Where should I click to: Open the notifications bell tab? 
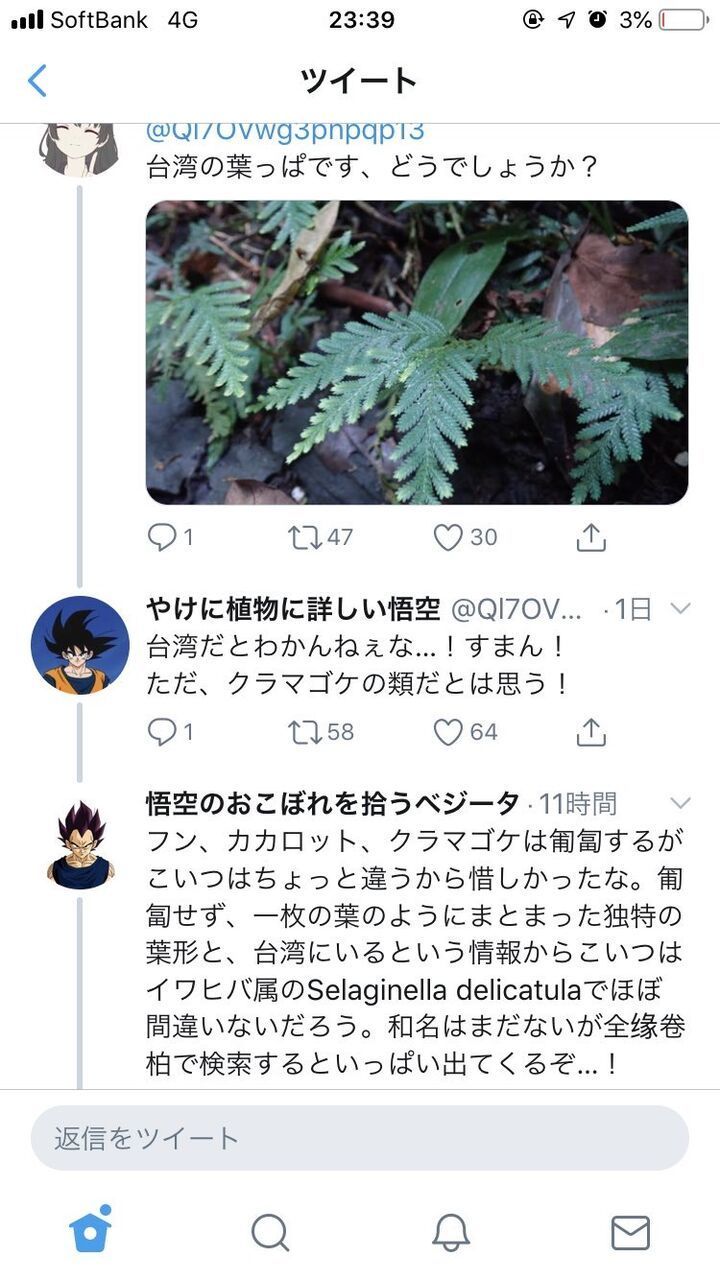coord(451,1232)
